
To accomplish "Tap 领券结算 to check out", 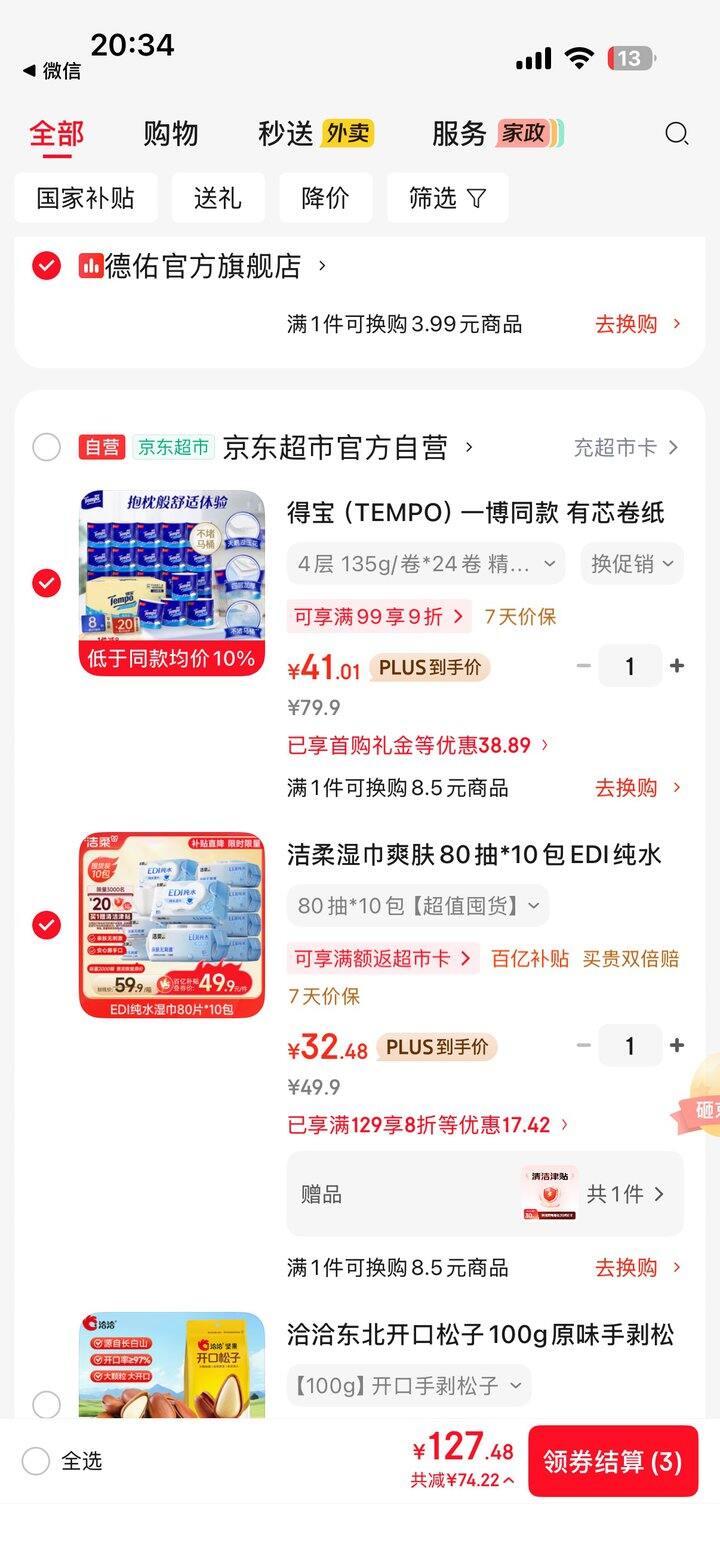I will (x=612, y=1461).
